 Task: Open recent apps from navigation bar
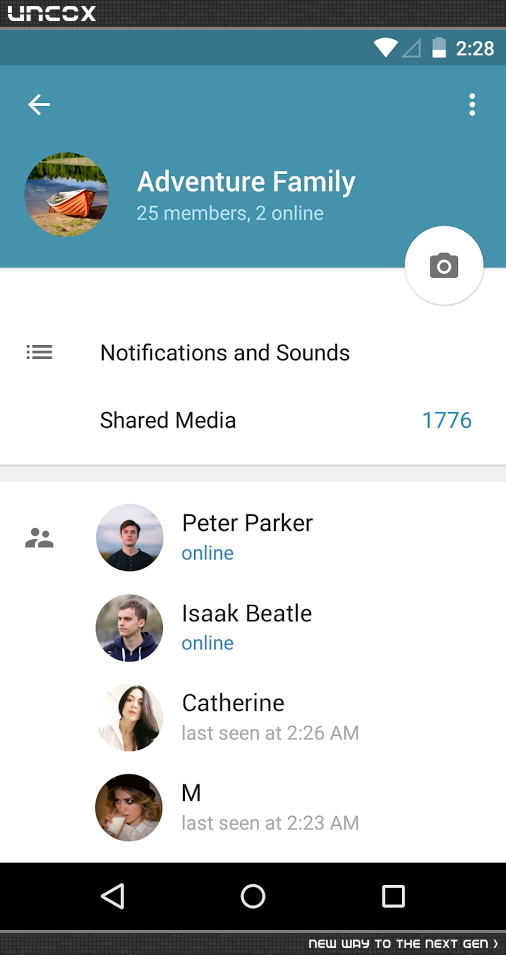(393, 897)
